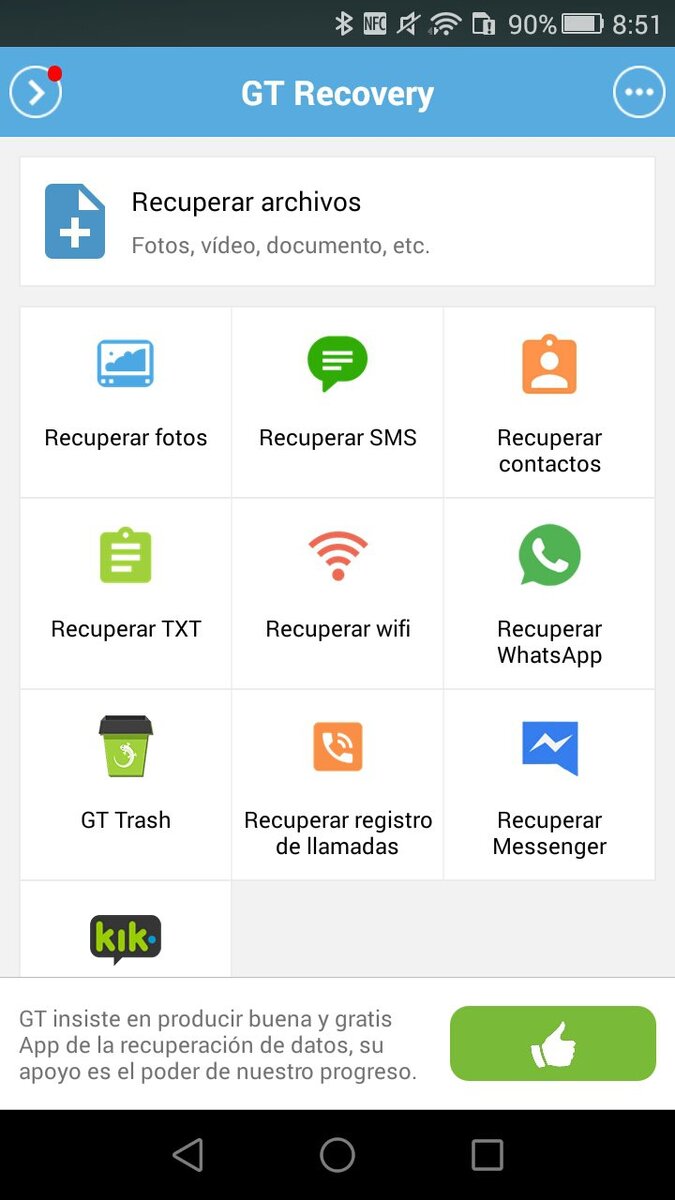Open Recuperar wifi

point(337,592)
